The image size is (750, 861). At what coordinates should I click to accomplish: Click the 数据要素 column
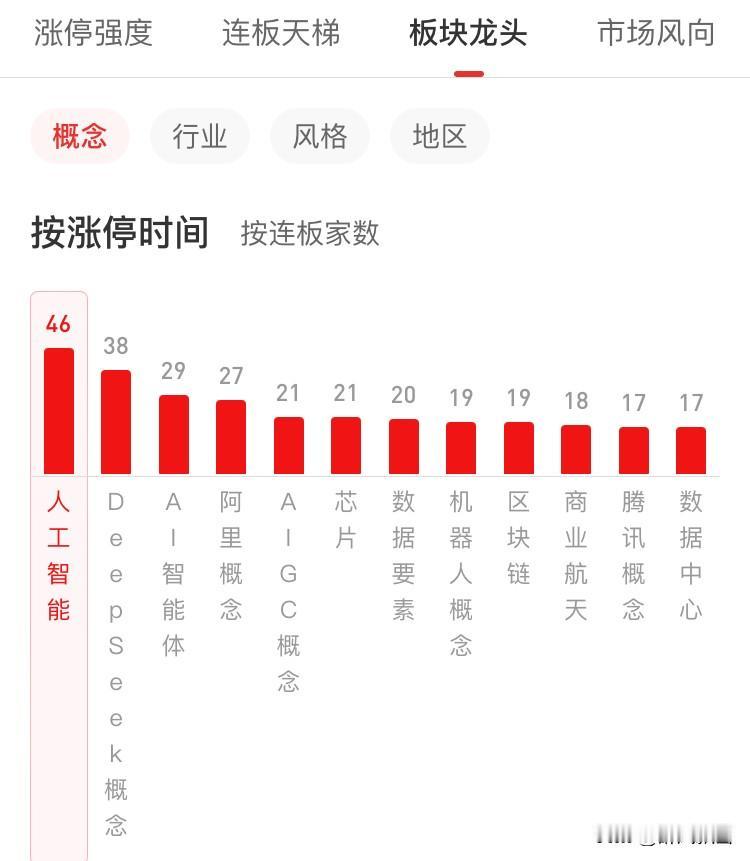pos(403,447)
